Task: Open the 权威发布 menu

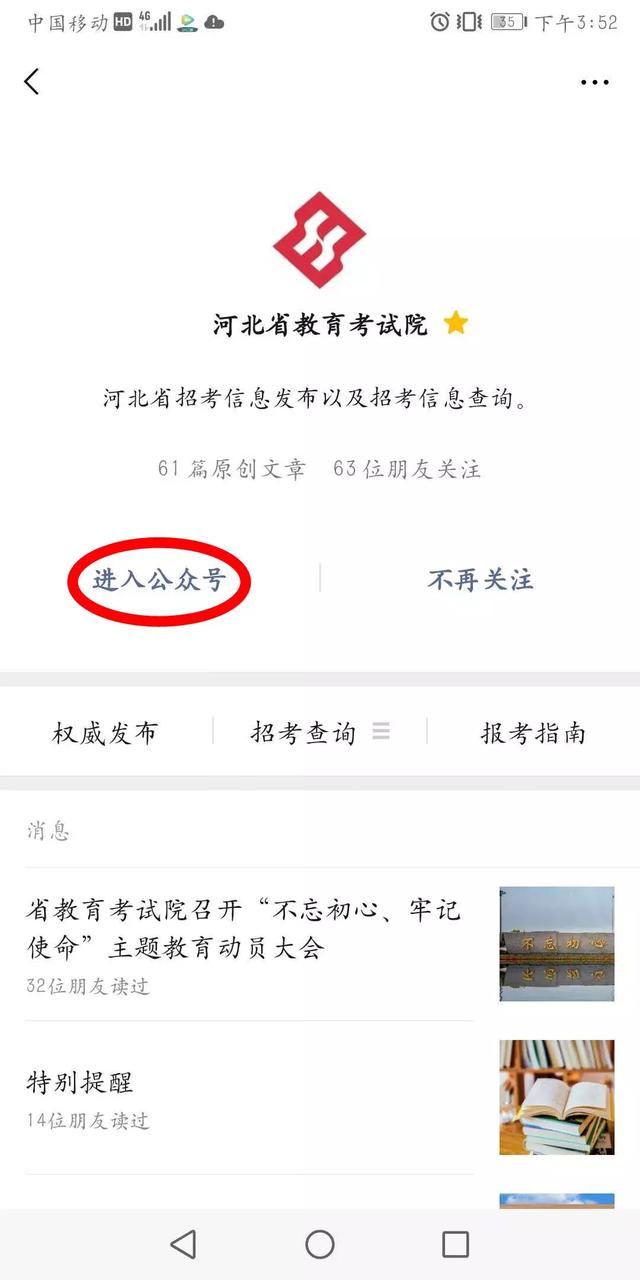Action: point(105,733)
